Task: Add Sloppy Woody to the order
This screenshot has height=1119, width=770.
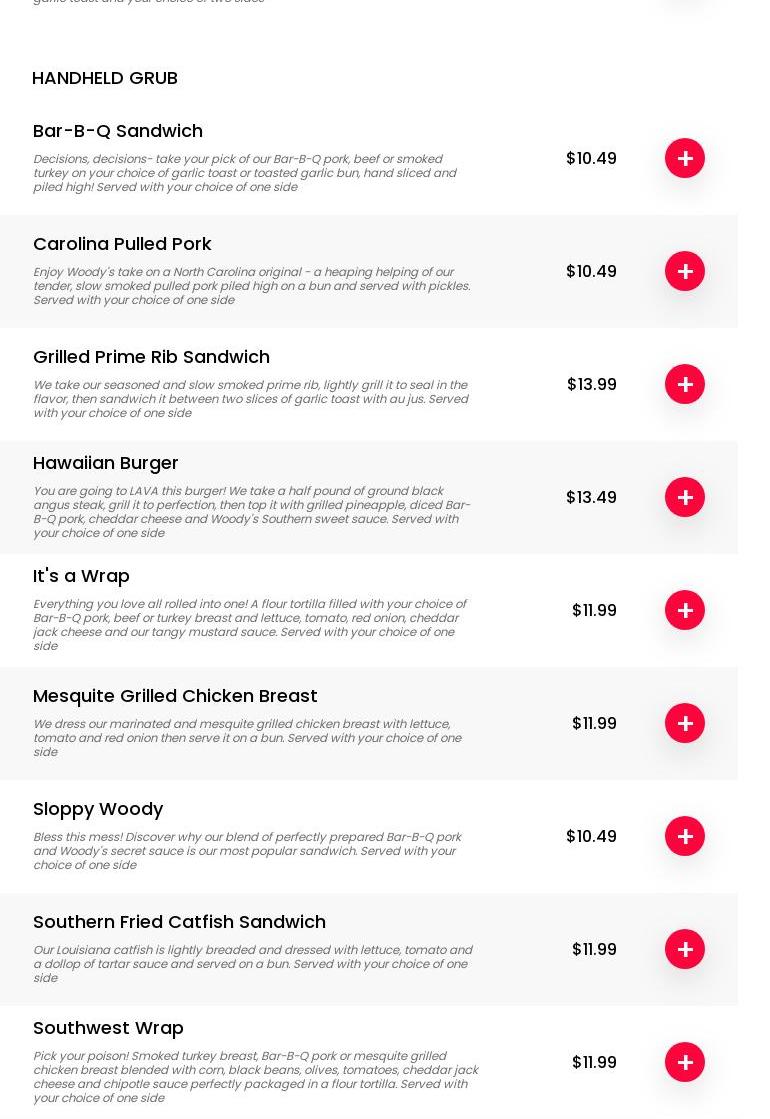Action: point(685,836)
